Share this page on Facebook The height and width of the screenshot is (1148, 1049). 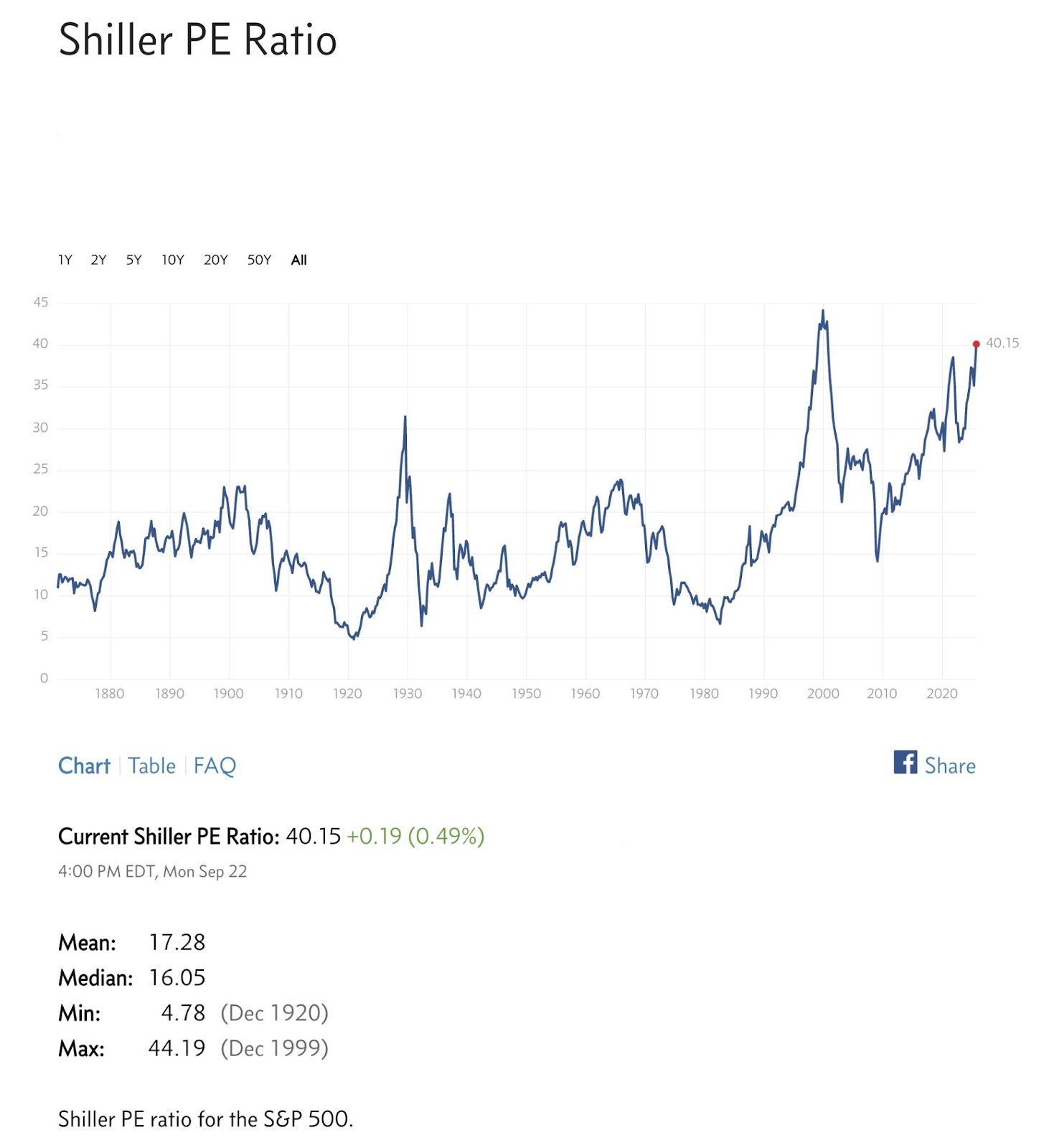[x=934, y=763]
